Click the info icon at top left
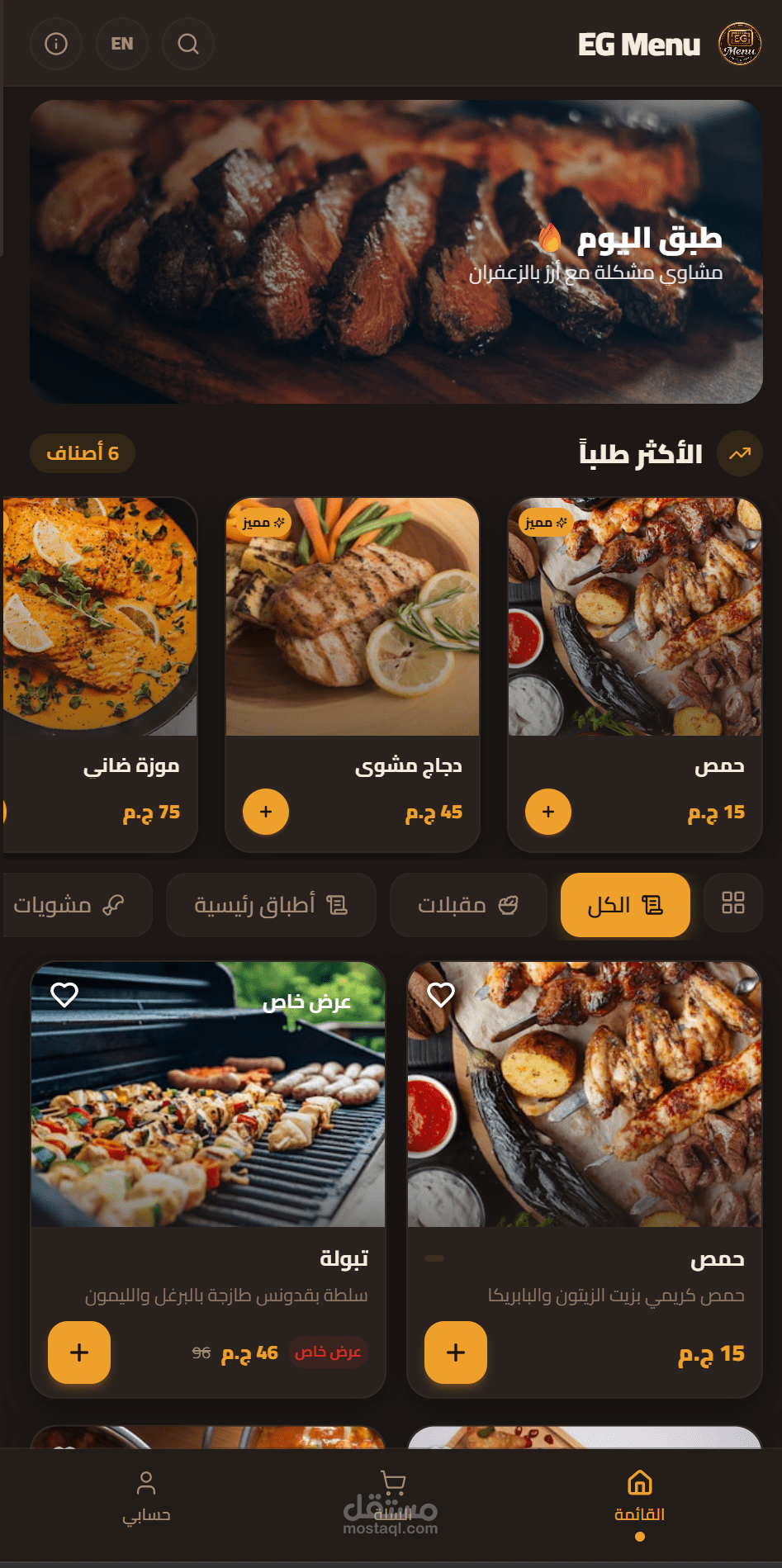 [x=55, y=44]
